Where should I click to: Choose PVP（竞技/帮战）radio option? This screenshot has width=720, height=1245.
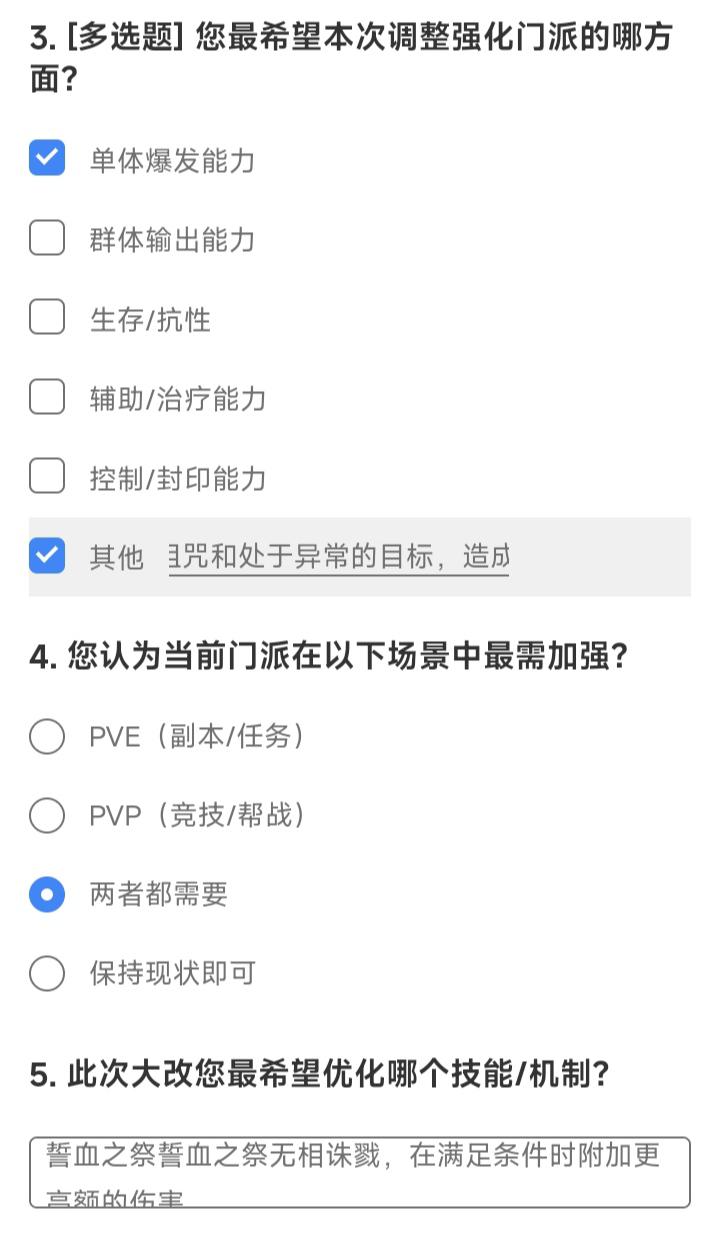(47, 815)
